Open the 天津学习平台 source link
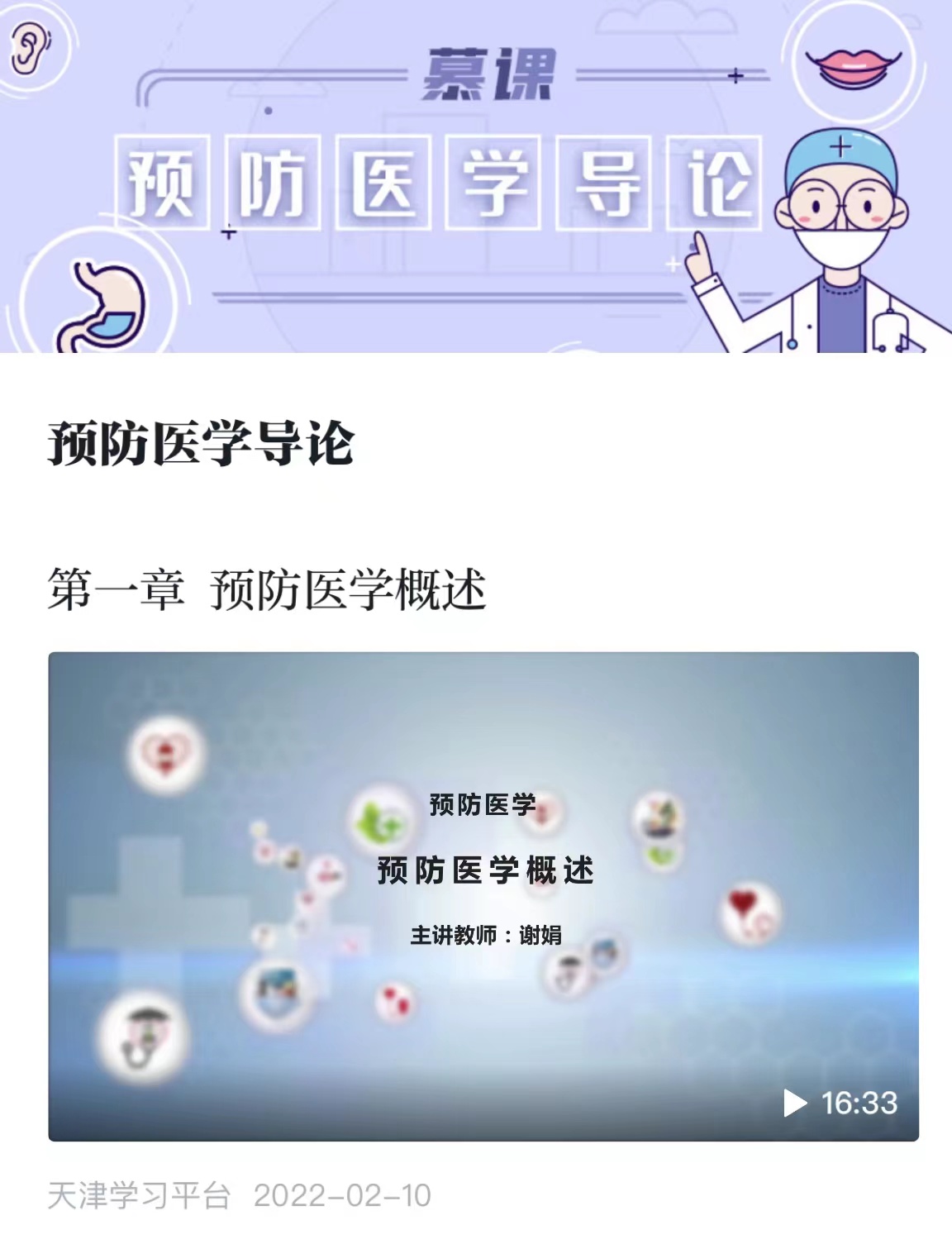The width and height of the screenshot is (952, 1244). coord(138,1196)
